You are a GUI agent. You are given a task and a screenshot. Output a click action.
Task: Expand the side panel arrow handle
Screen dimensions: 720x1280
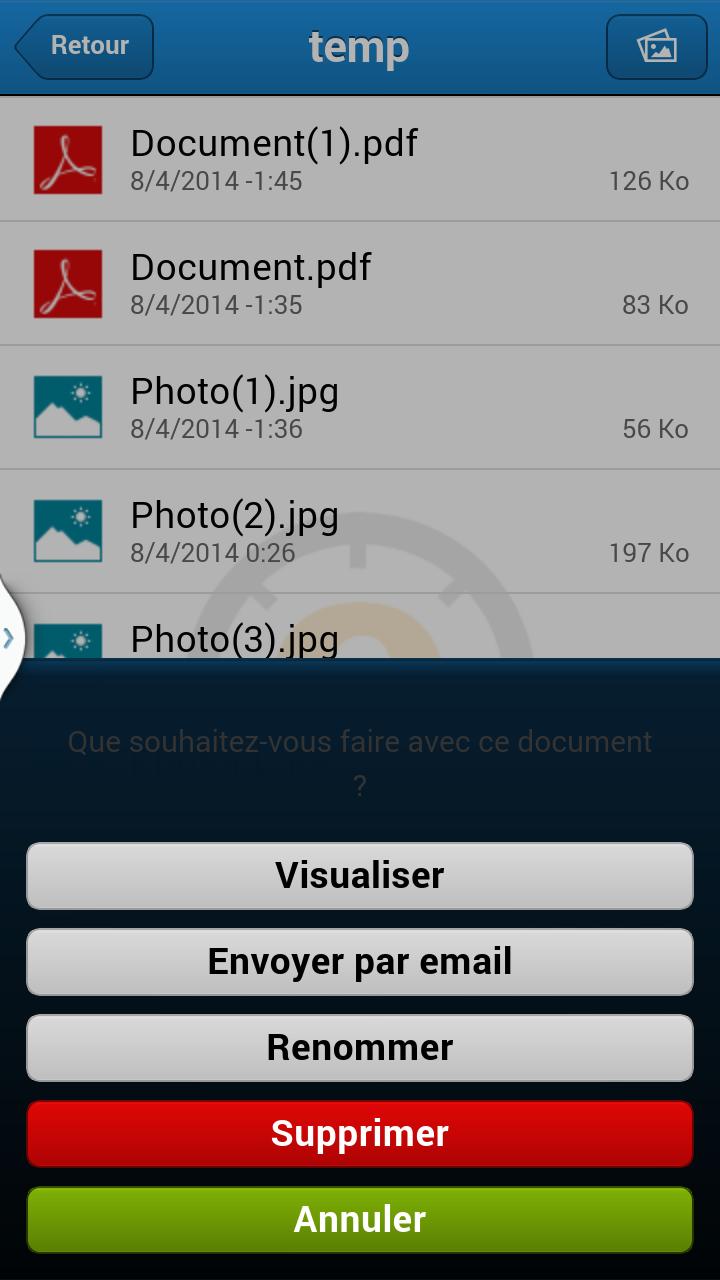[x=9, y=638]
